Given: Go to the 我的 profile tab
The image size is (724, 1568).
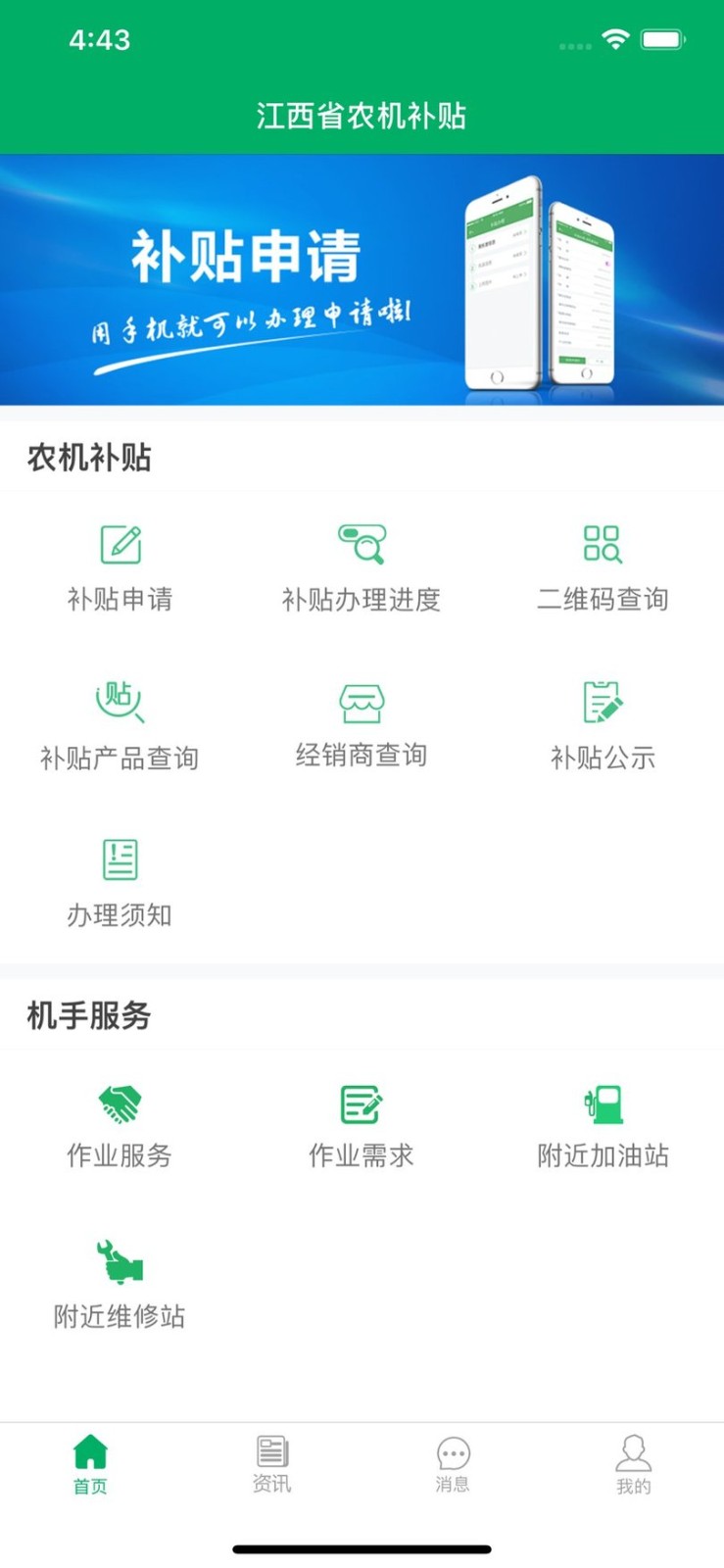Looking at the screenshot, I should click(x=634, y=1462).
